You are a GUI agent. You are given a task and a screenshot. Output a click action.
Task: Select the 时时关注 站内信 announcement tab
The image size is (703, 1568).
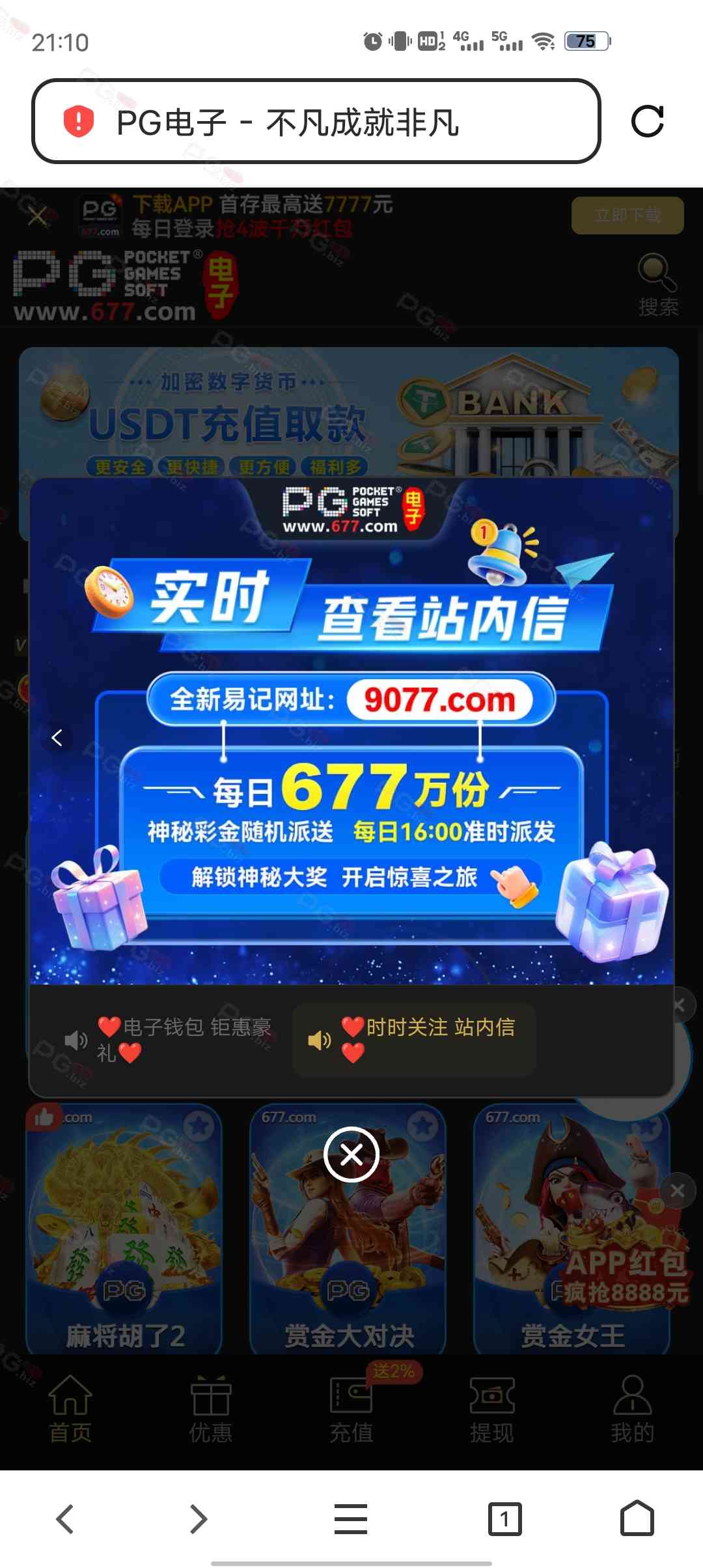click(x=414, y=1039)
